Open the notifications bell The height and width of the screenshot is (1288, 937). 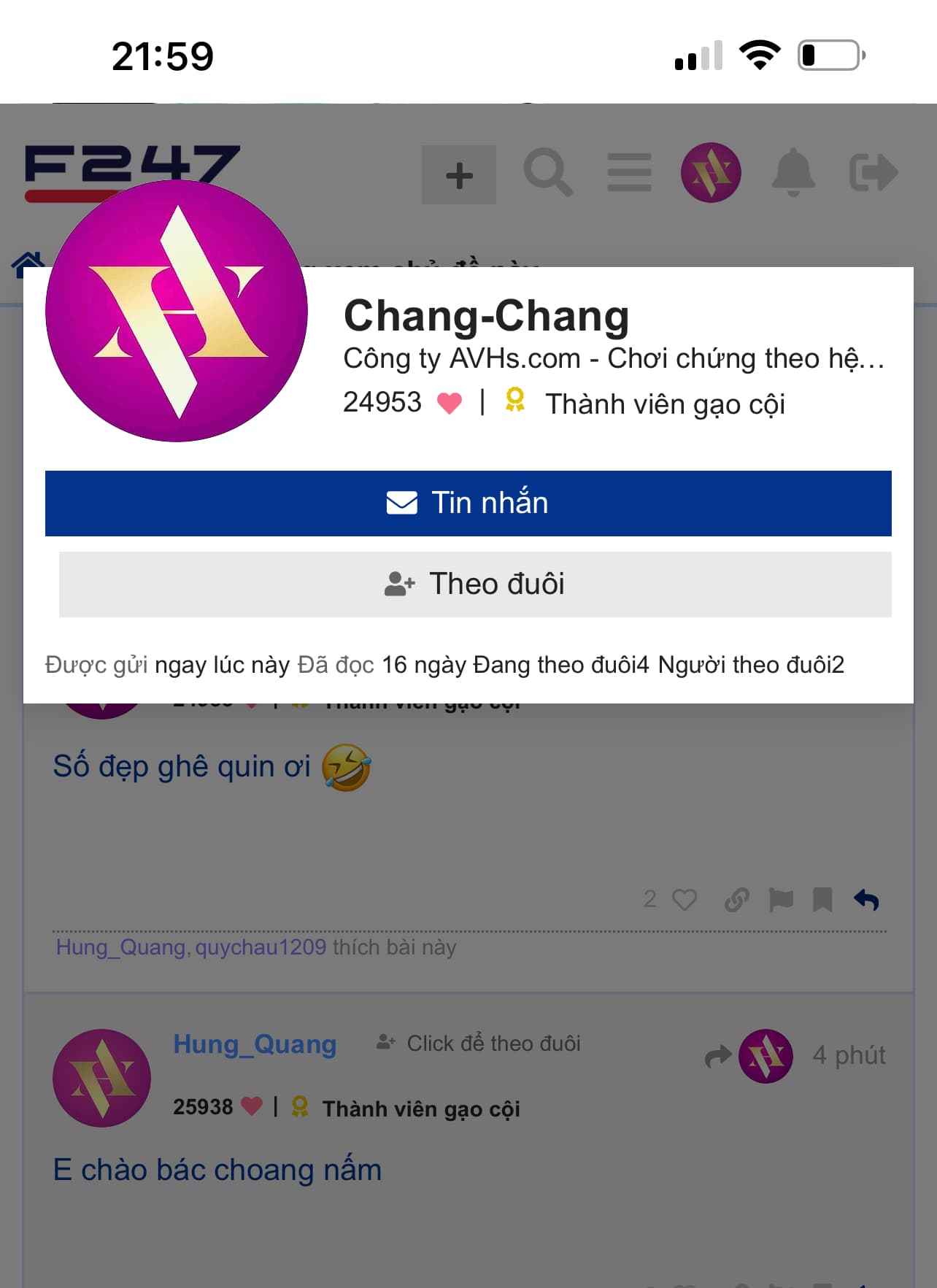[x=793, y=173]
